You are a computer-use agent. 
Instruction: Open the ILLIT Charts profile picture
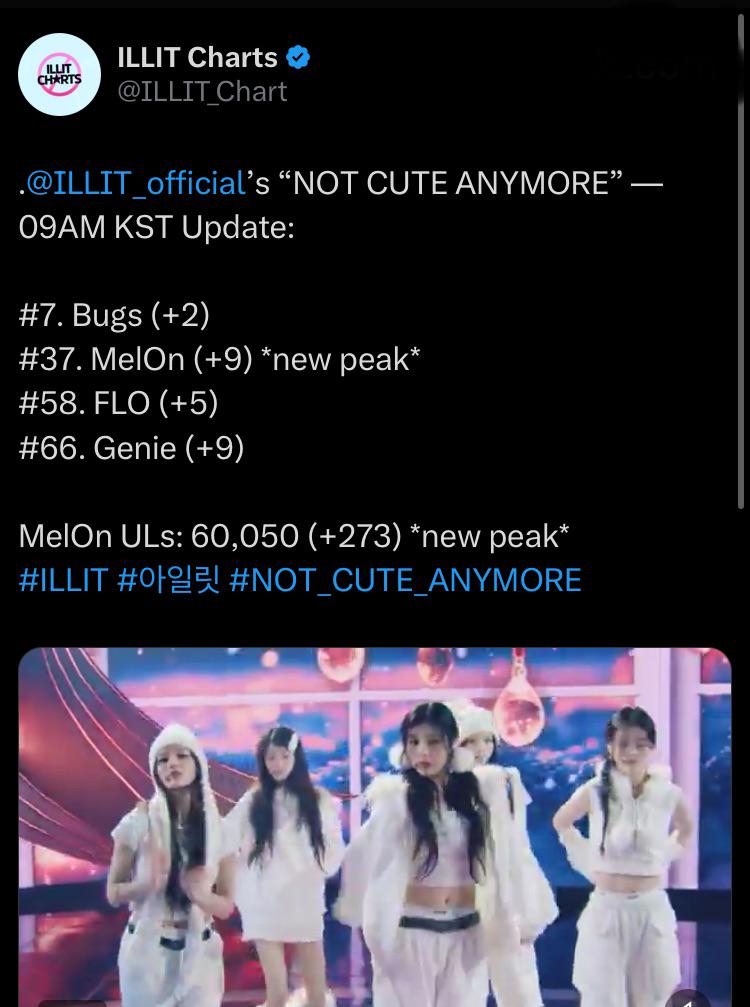(59, 74)
